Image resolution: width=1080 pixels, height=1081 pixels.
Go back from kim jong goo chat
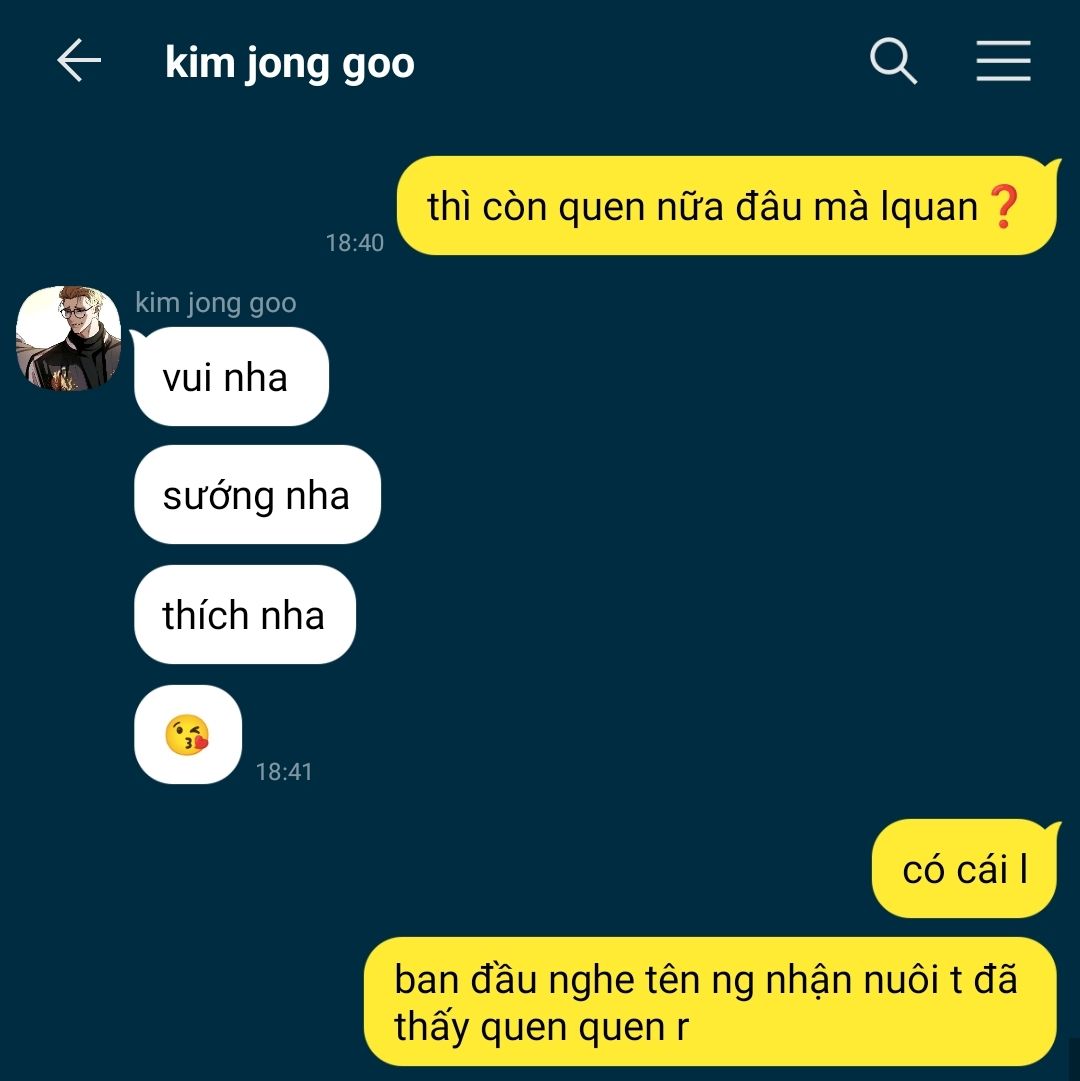coord(79,61)
